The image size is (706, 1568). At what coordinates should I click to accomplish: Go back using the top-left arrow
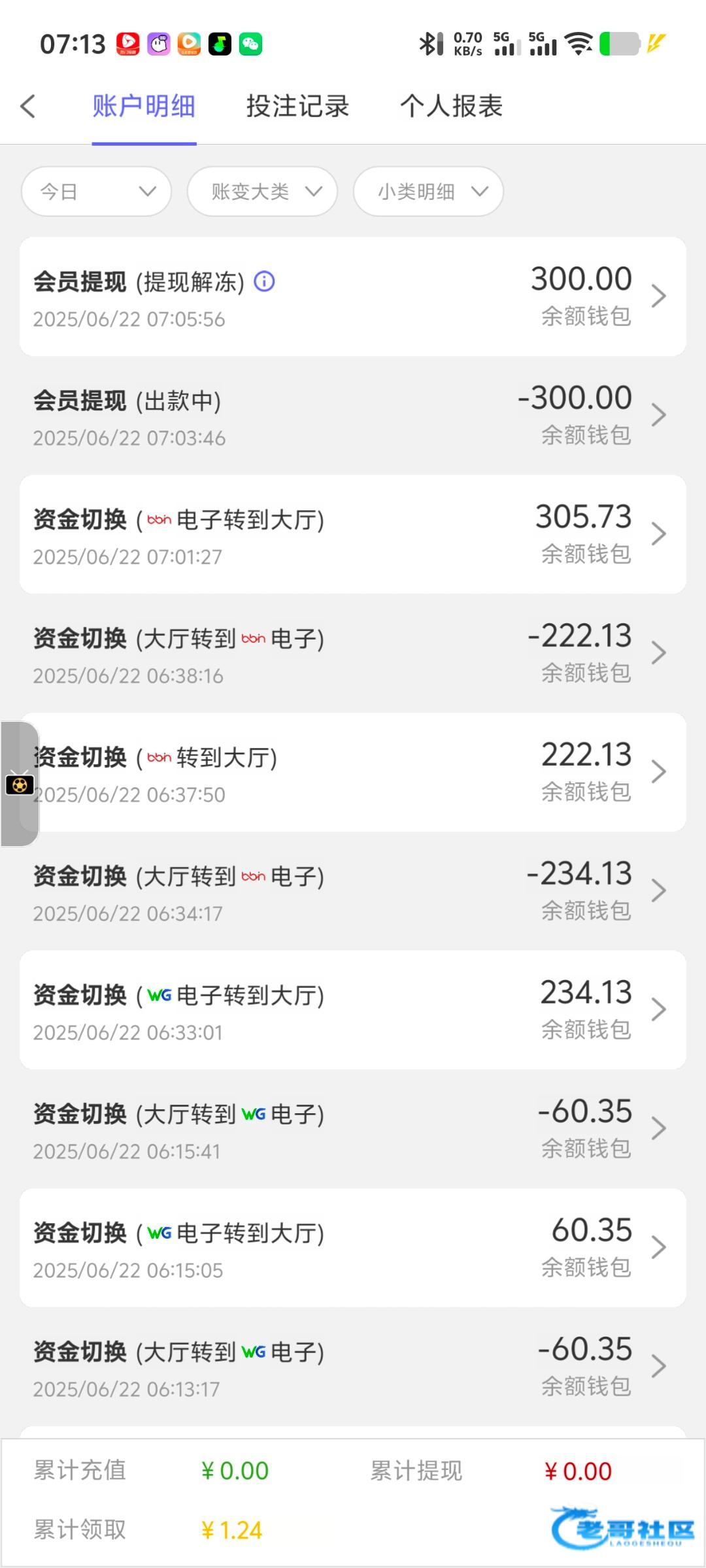coord(27,106)
